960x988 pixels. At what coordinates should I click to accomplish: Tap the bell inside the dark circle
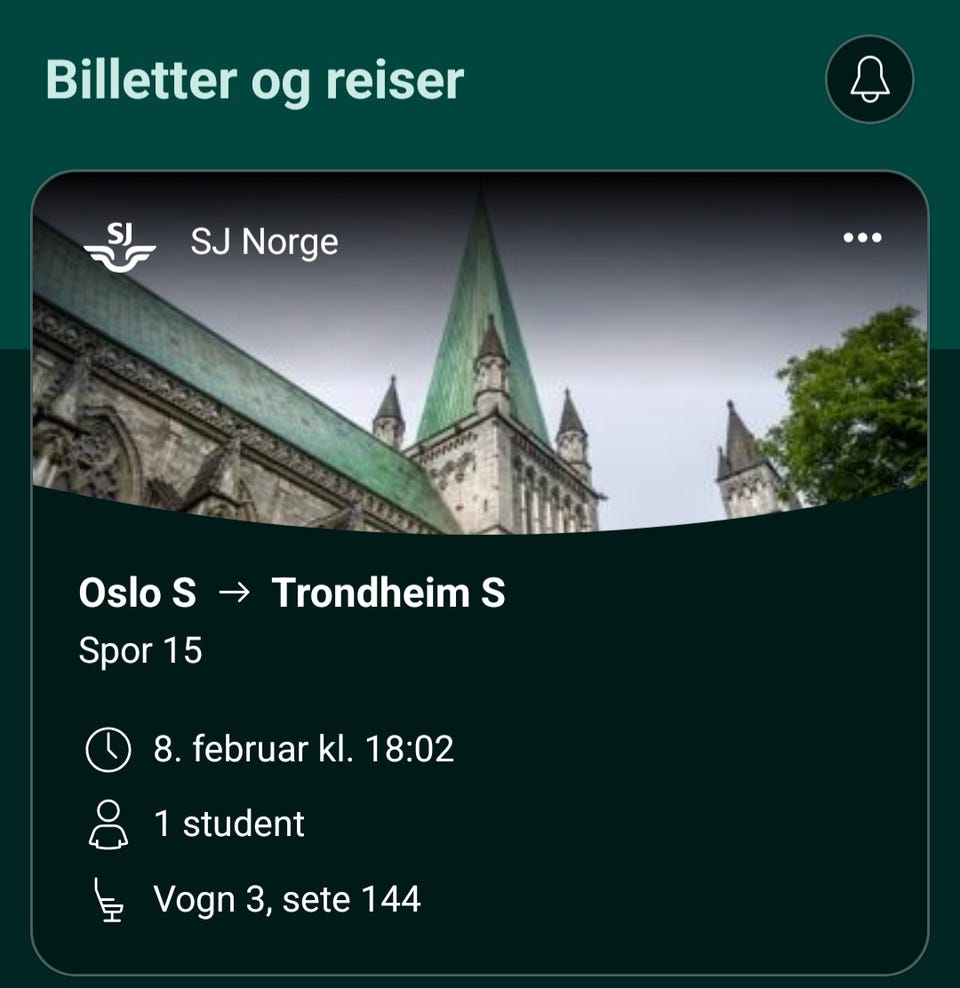(x=868, y=79)
